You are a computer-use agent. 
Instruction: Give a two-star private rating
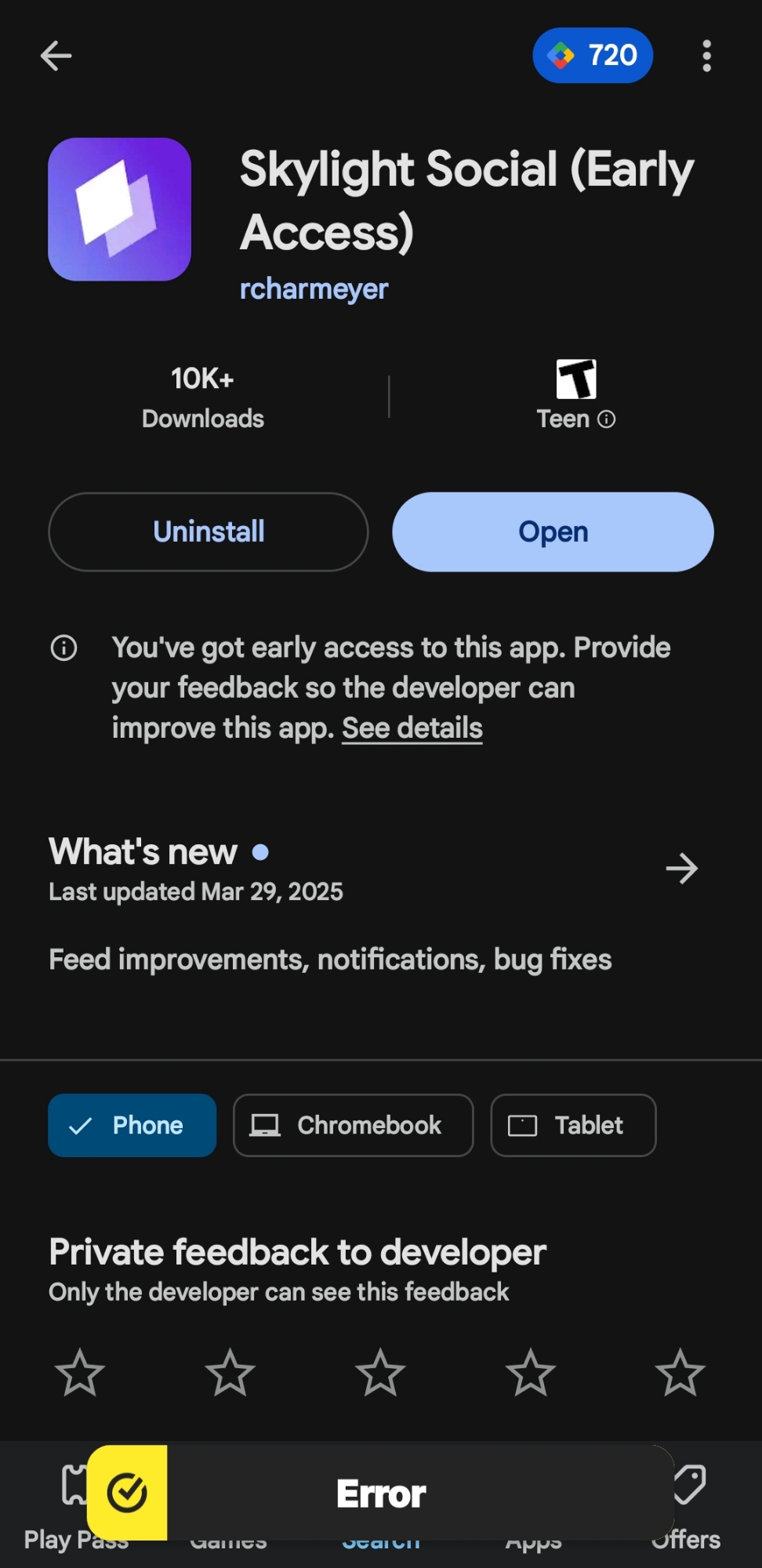point(230,1373)
